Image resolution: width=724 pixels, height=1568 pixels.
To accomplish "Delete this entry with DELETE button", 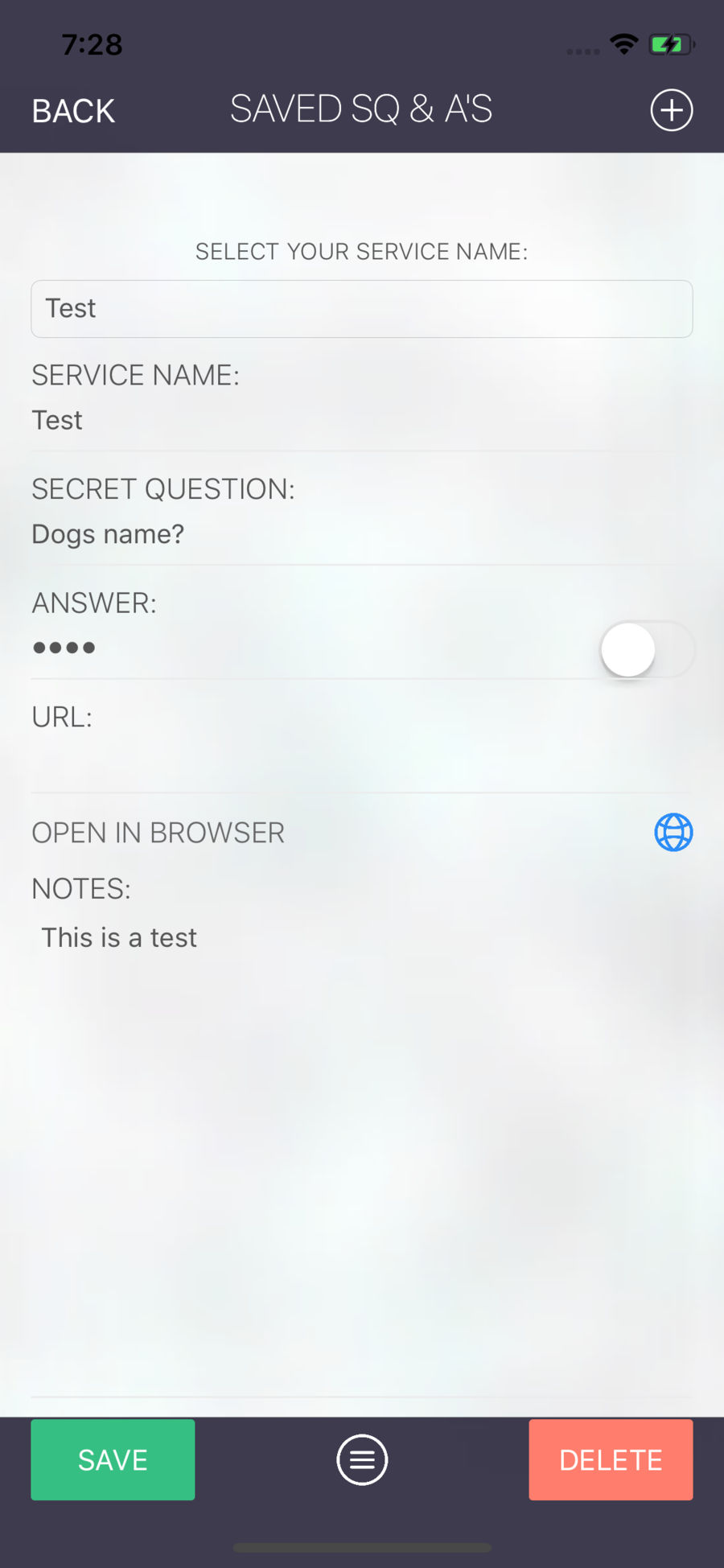I will point(611,1459).
